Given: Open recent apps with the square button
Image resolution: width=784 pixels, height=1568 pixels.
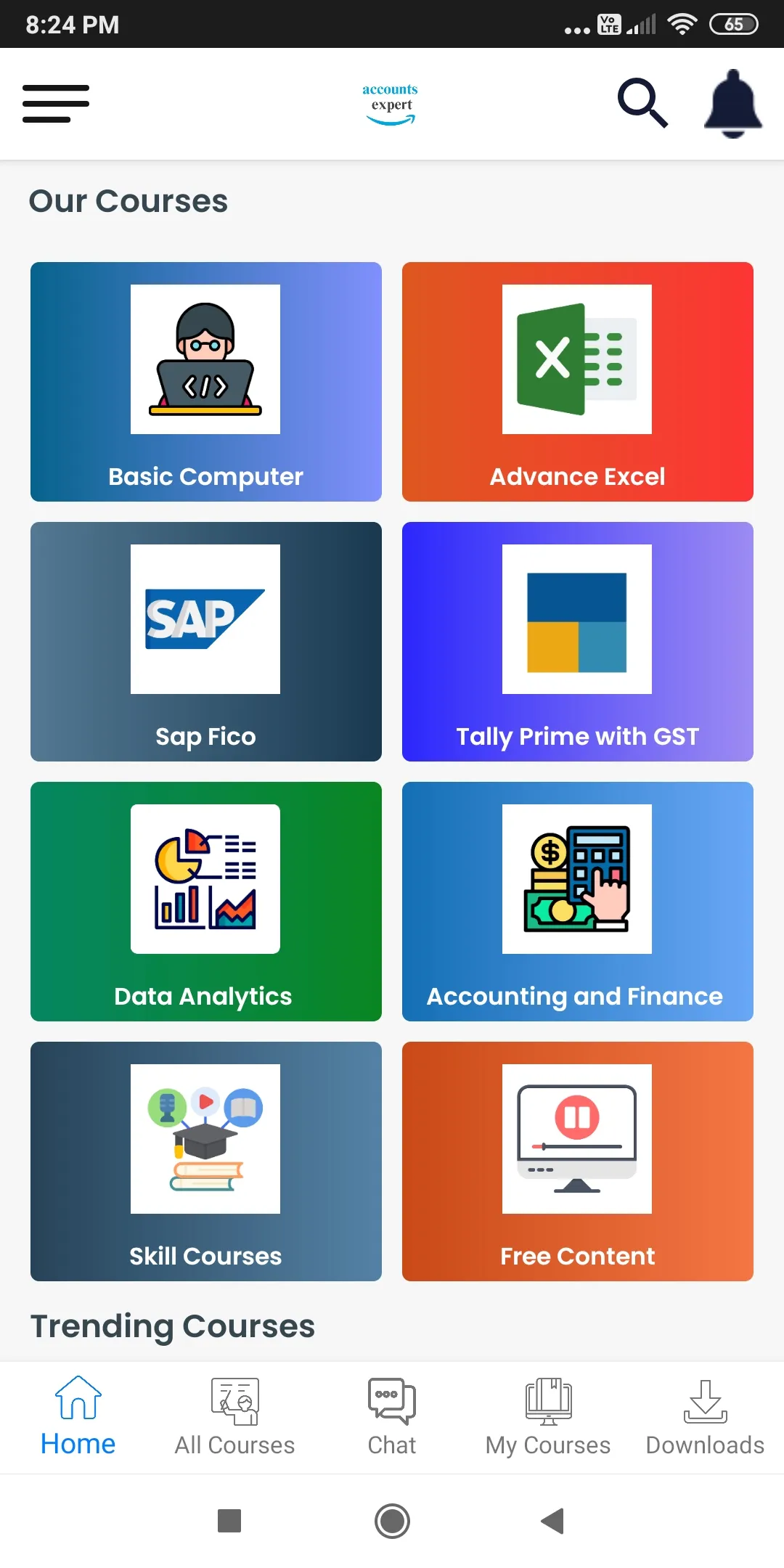Looking at the screenshot, I should (229, 1521).
